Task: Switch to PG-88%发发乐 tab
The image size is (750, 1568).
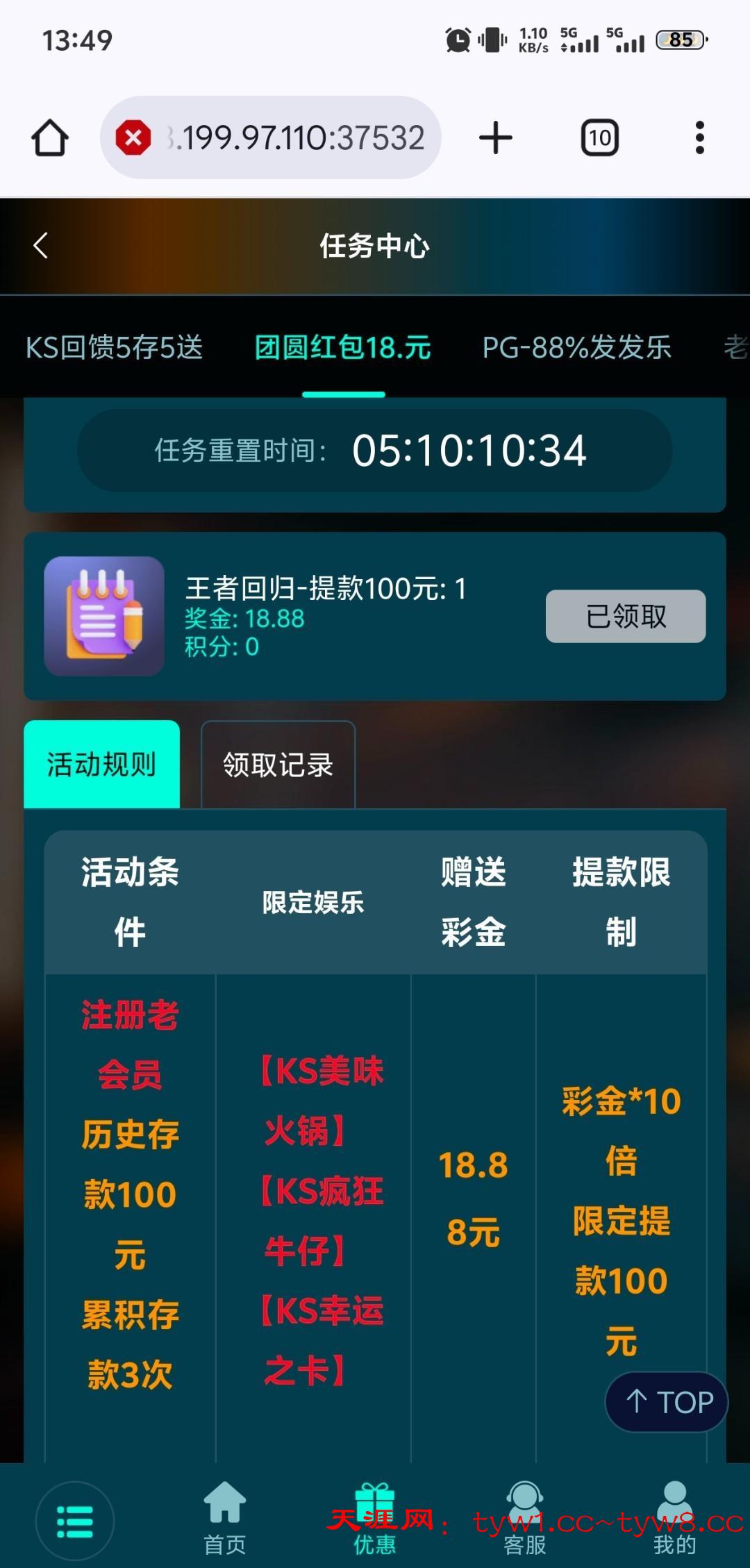Action: pos(576,347)
